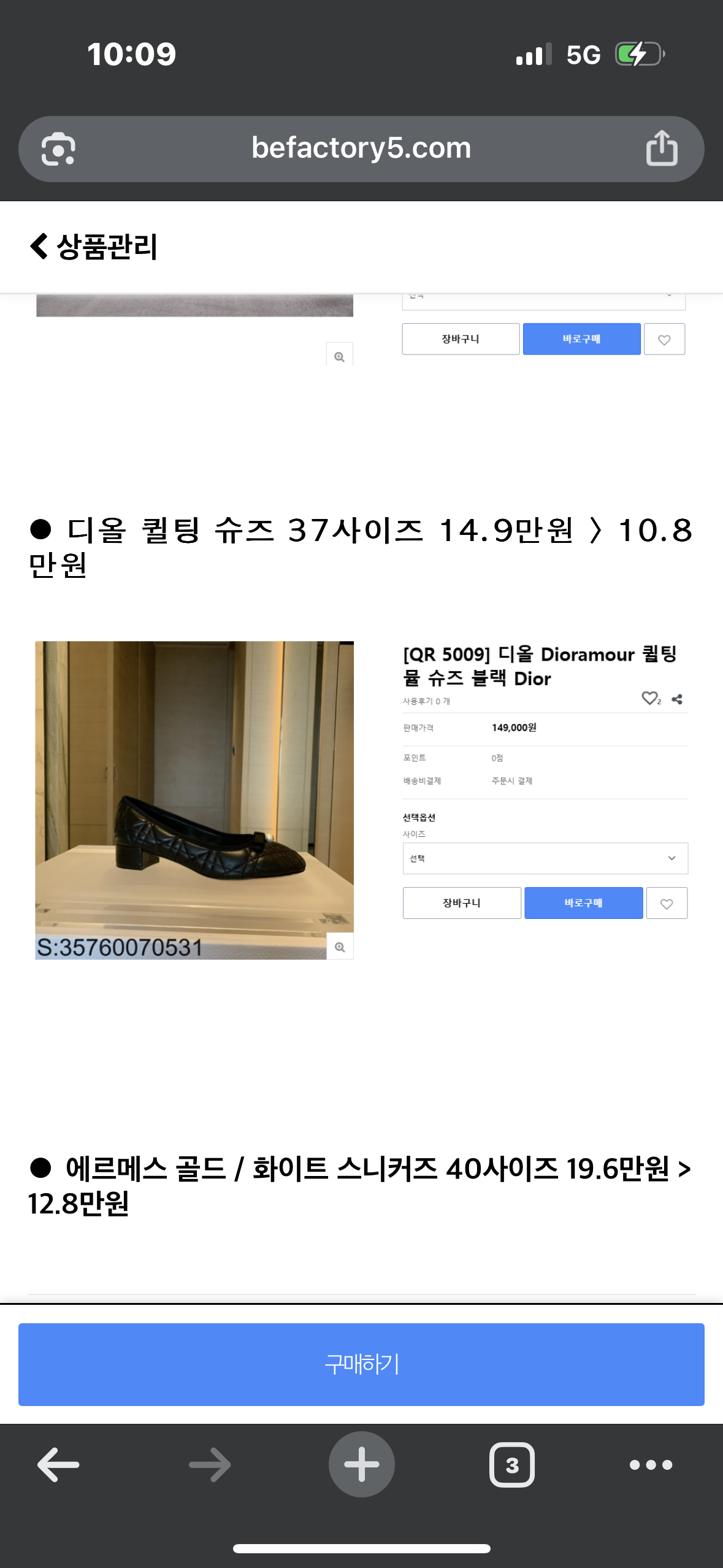This screenshot has width=723, height=1568.
Task: Open the browser overflow menu
Action: (651, 1464)
